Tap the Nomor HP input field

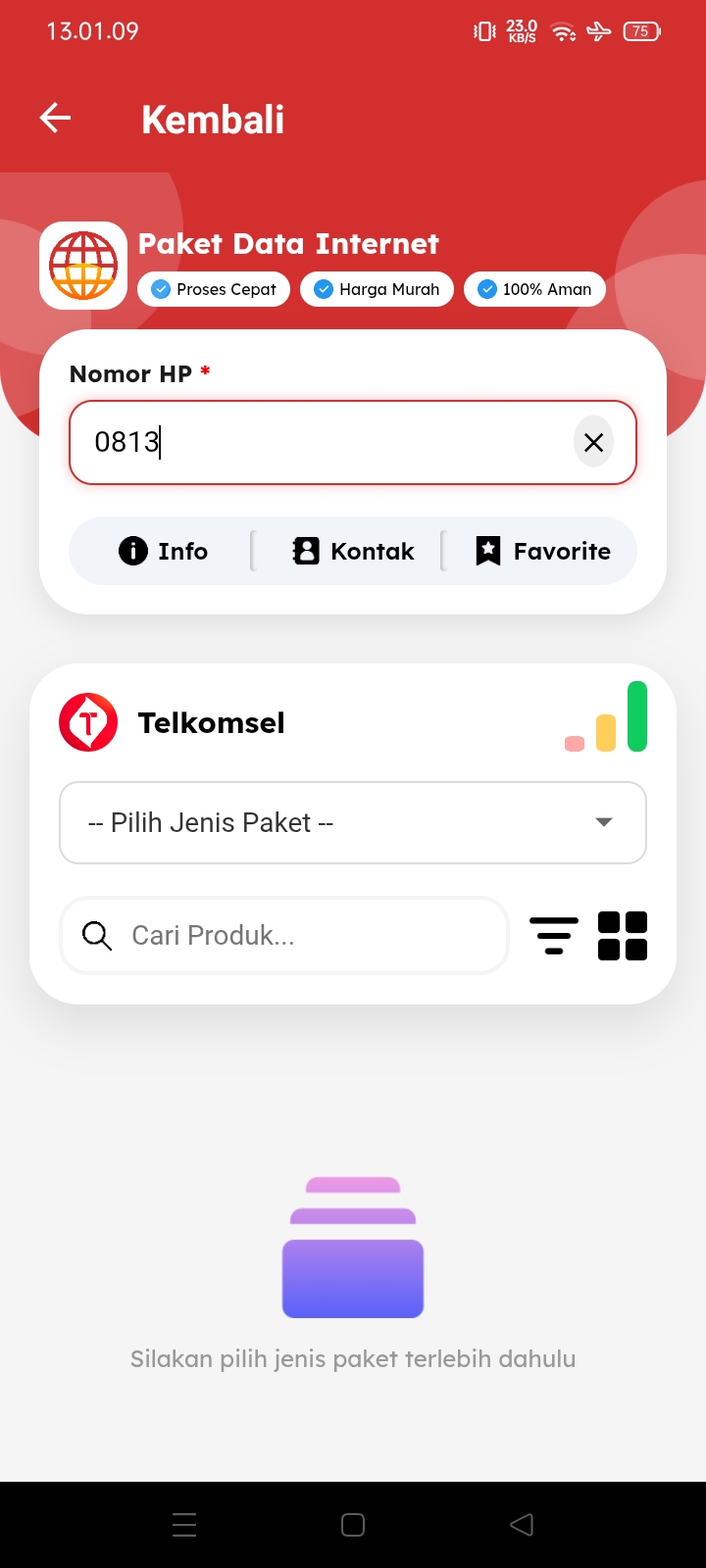point(324,442)
